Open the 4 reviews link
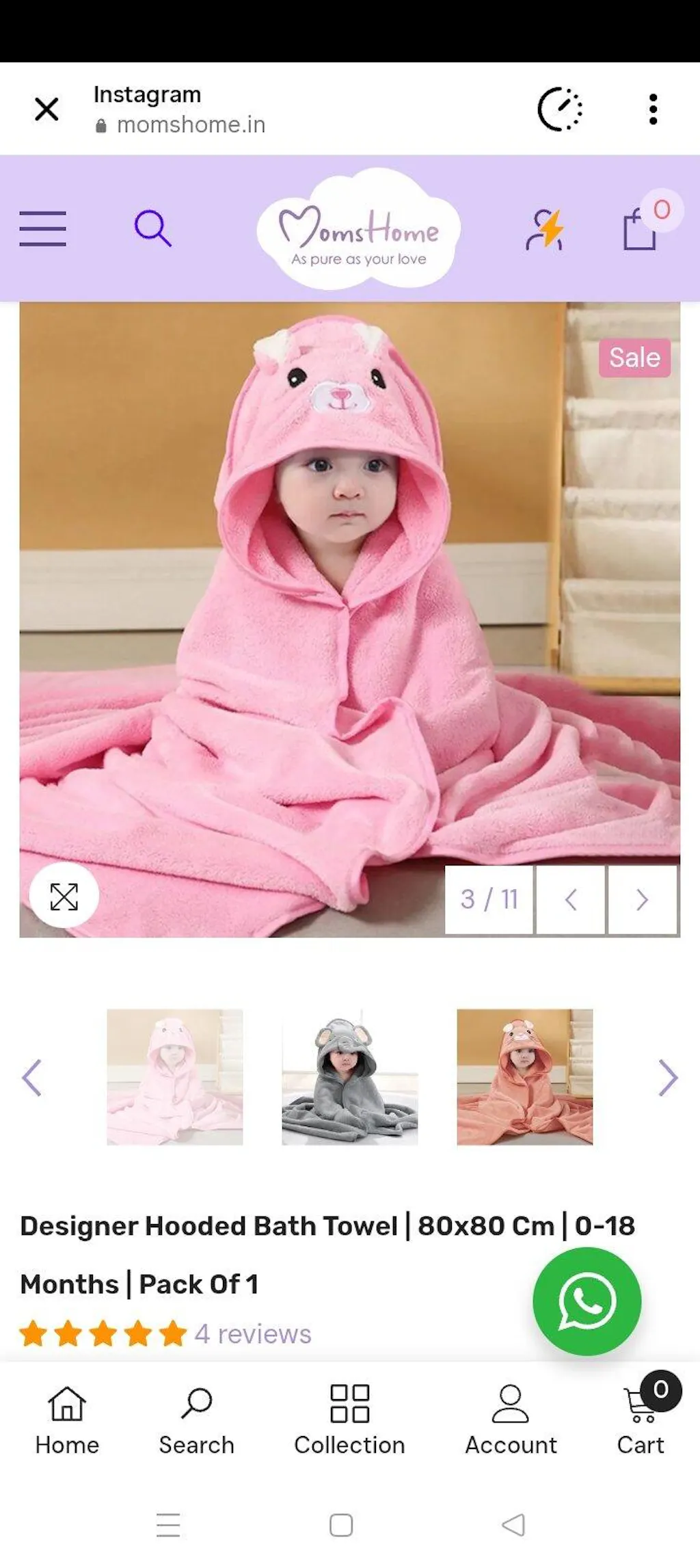This screenshot has width=700, height=1568. 252,1334
